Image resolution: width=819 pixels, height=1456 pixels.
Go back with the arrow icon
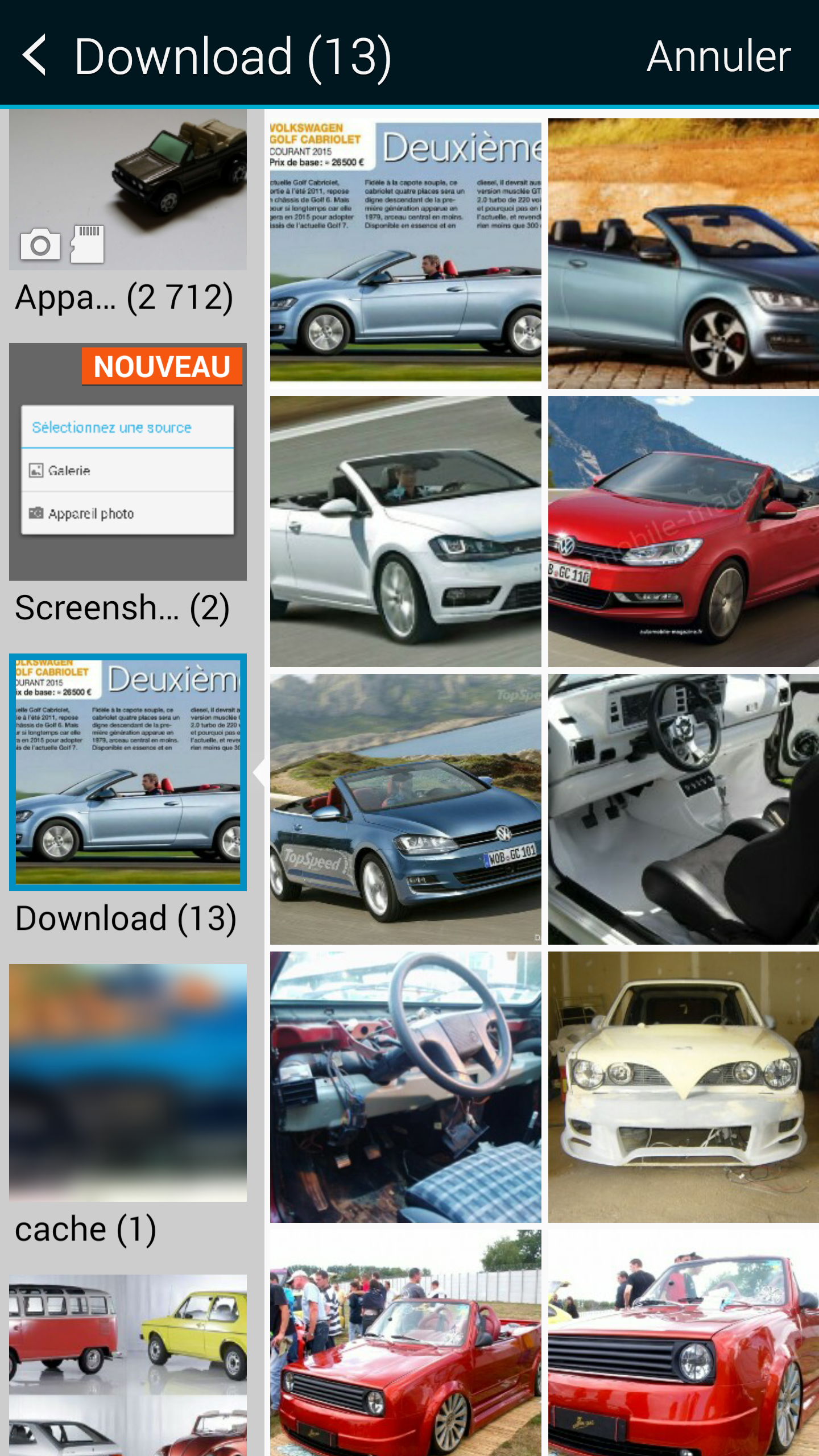pyautogui.click(x=35, y=55)
